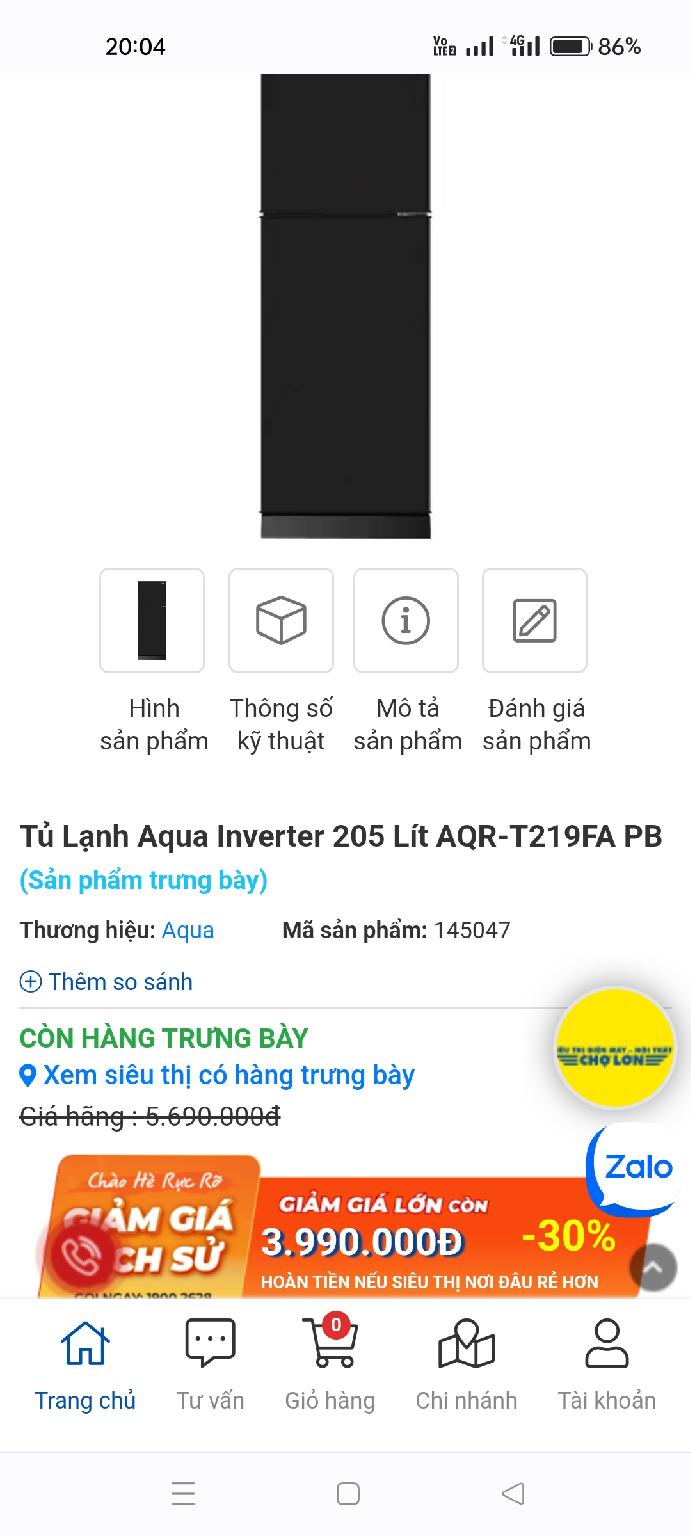This screenshot has width=691, height=1536.
Task: Open Mô tả sản phẩm info
Action: pos(406,620)
